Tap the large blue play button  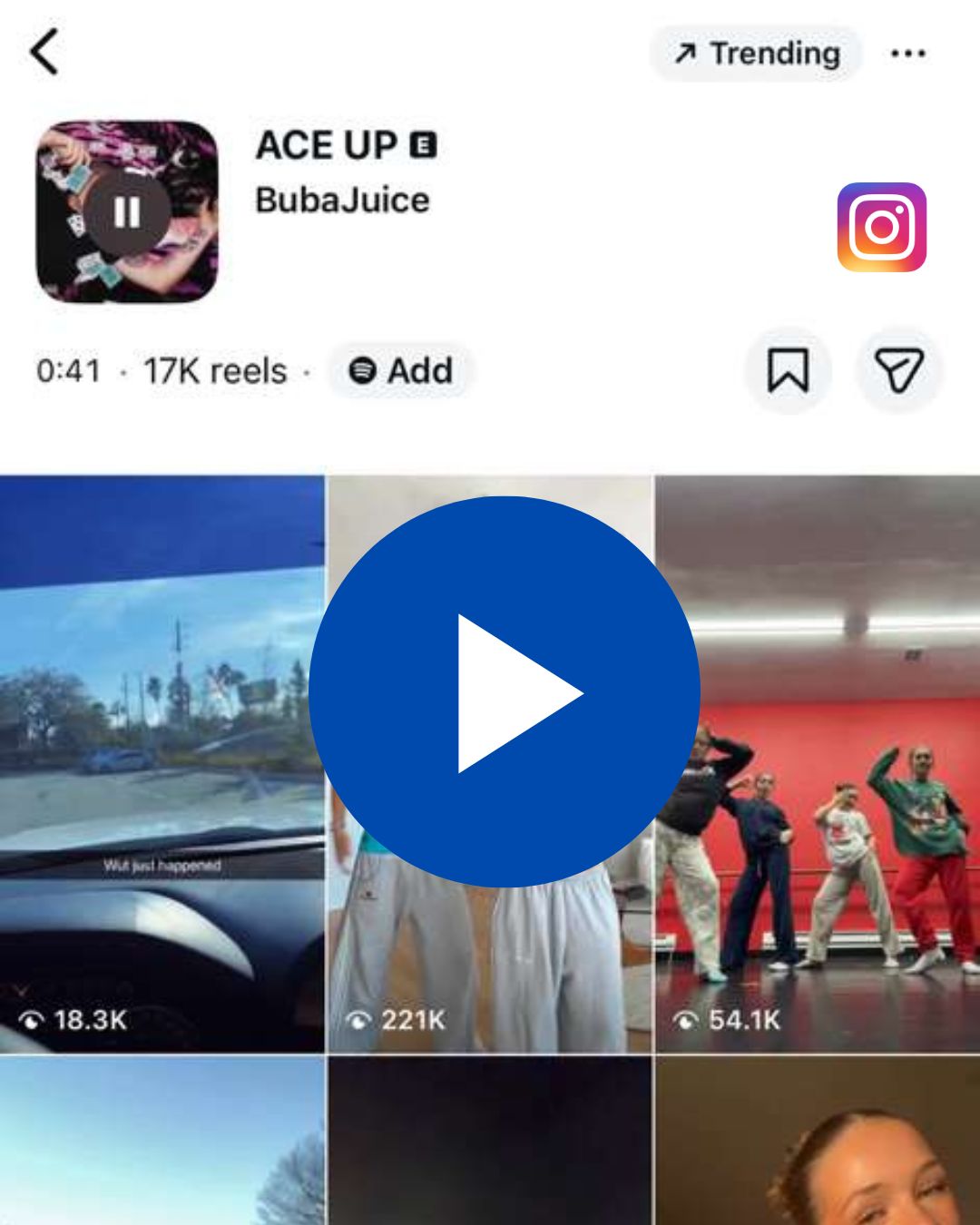pyautogui.click(x=505, y=692)
